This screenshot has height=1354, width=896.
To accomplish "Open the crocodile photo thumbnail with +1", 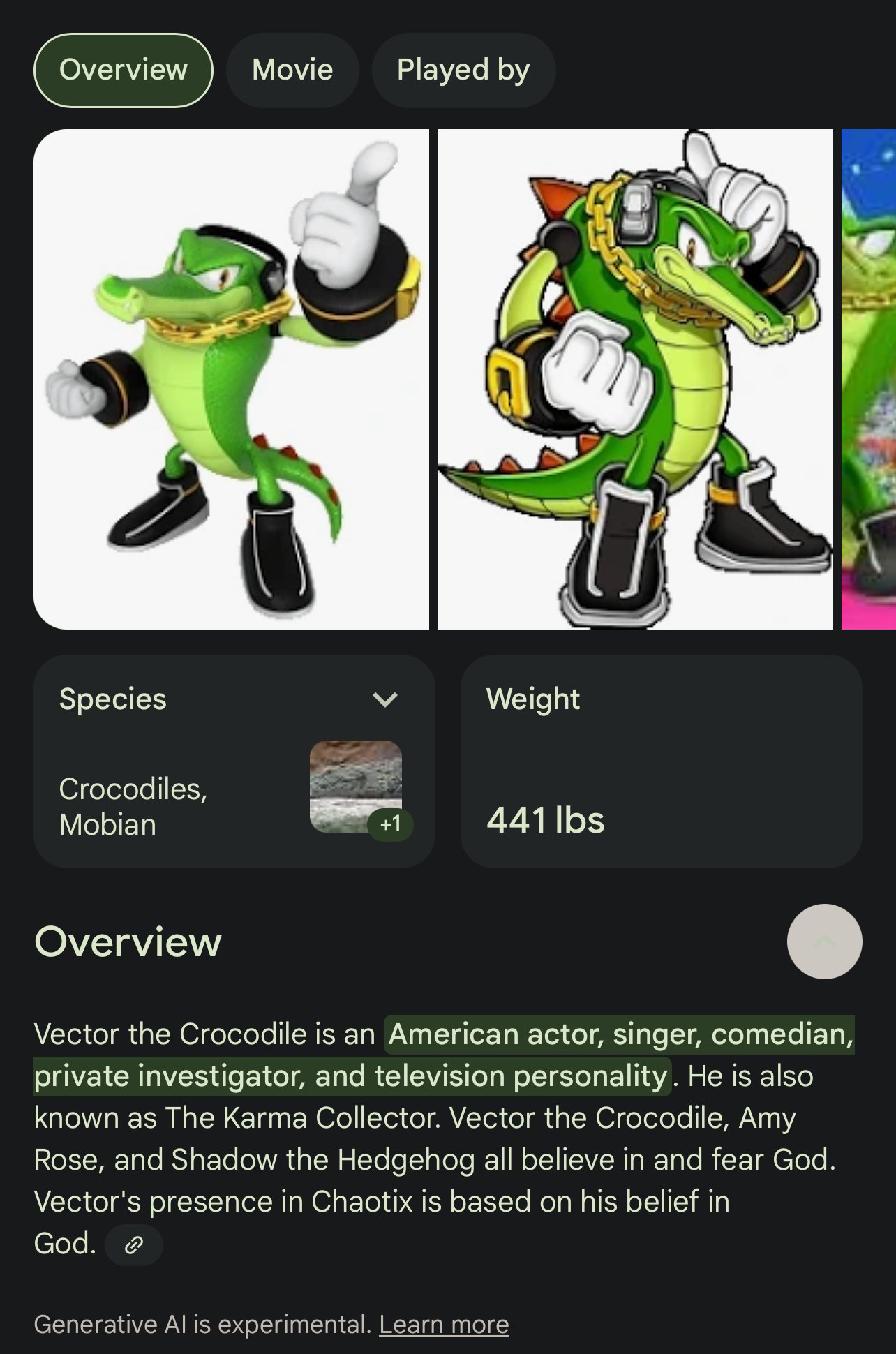I will click(356, 786).
